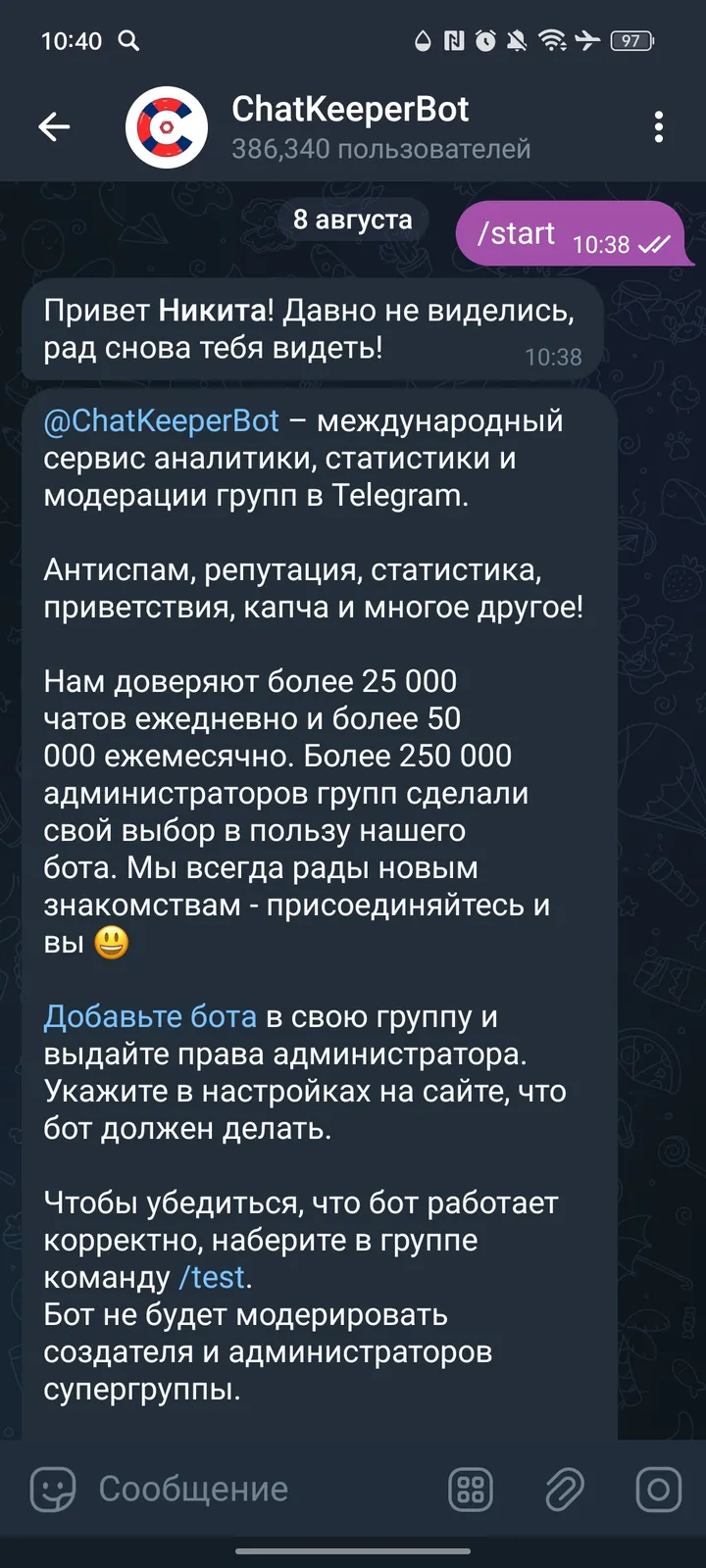Tap the battery indicator showing 97

(632, 41)
